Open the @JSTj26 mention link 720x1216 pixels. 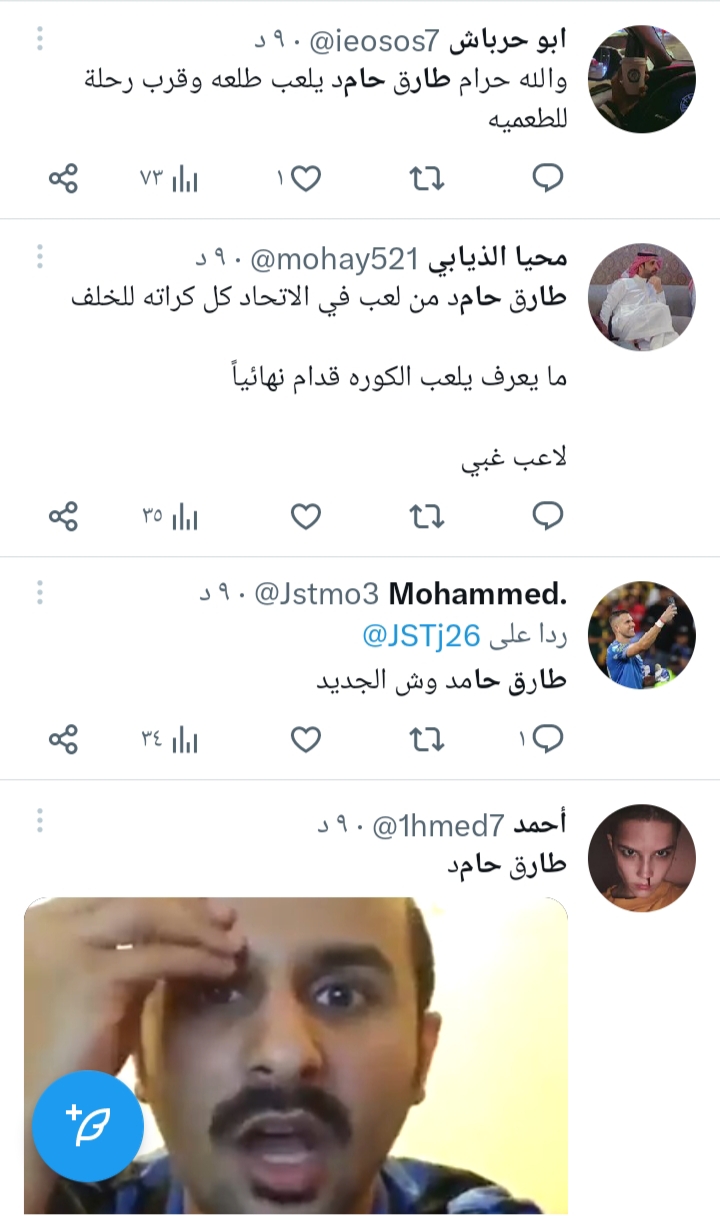coord(421,635)
